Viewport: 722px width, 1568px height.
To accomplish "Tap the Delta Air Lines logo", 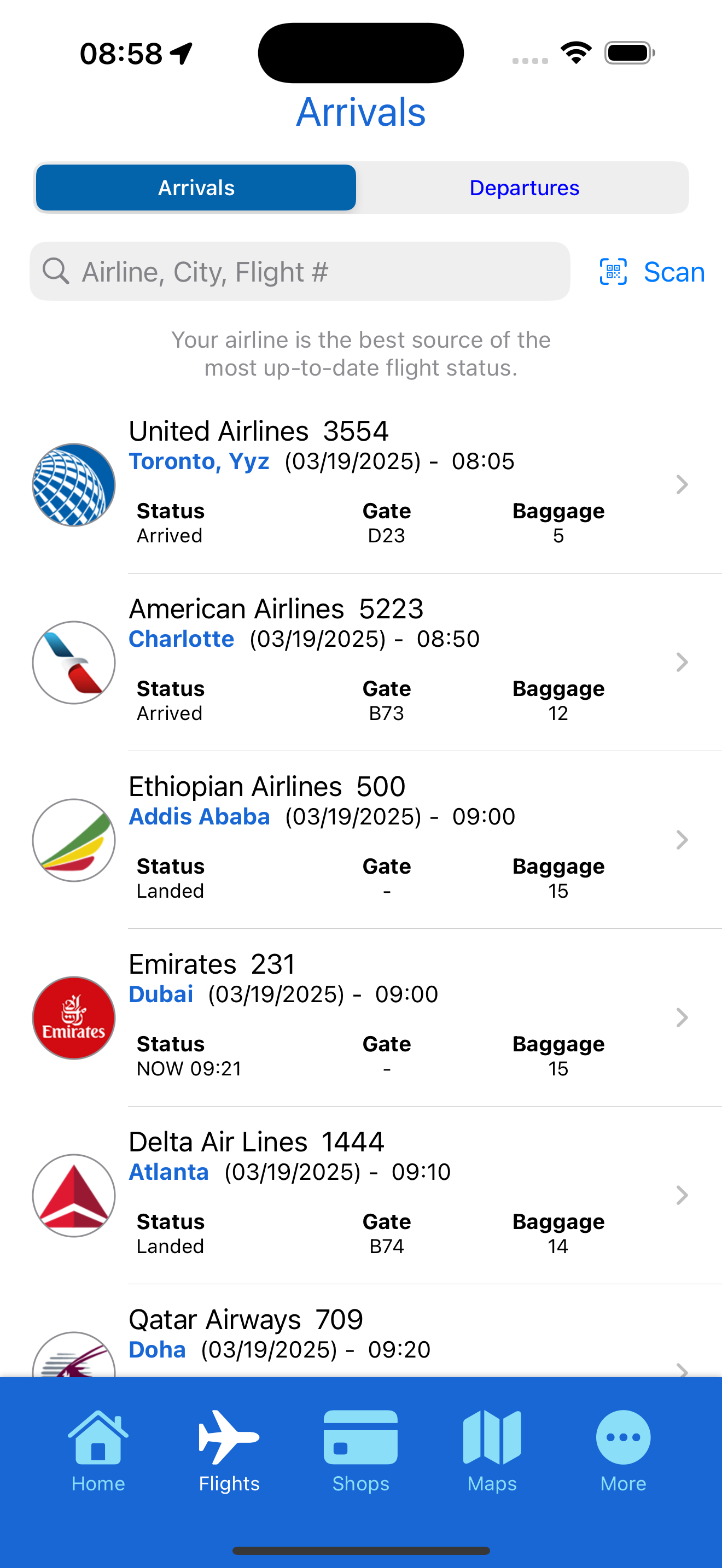I will [74, 1195].
